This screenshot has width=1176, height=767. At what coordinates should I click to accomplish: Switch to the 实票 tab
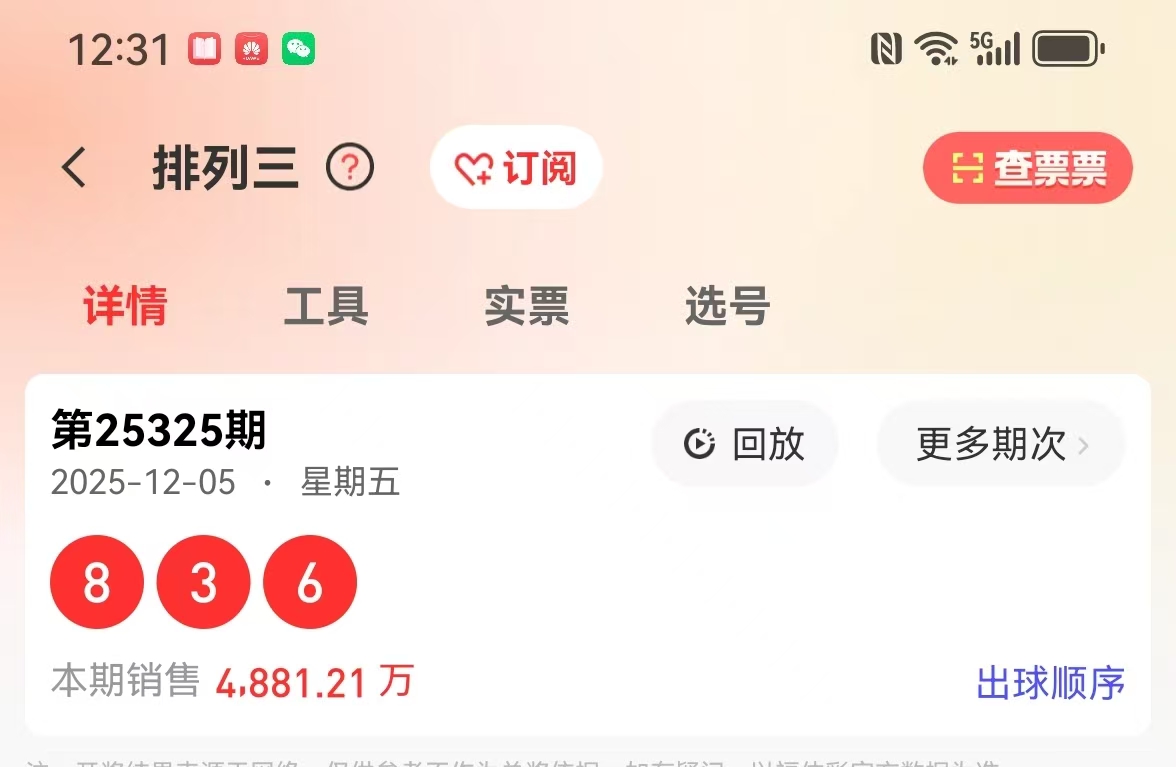(x=527, y=306)
